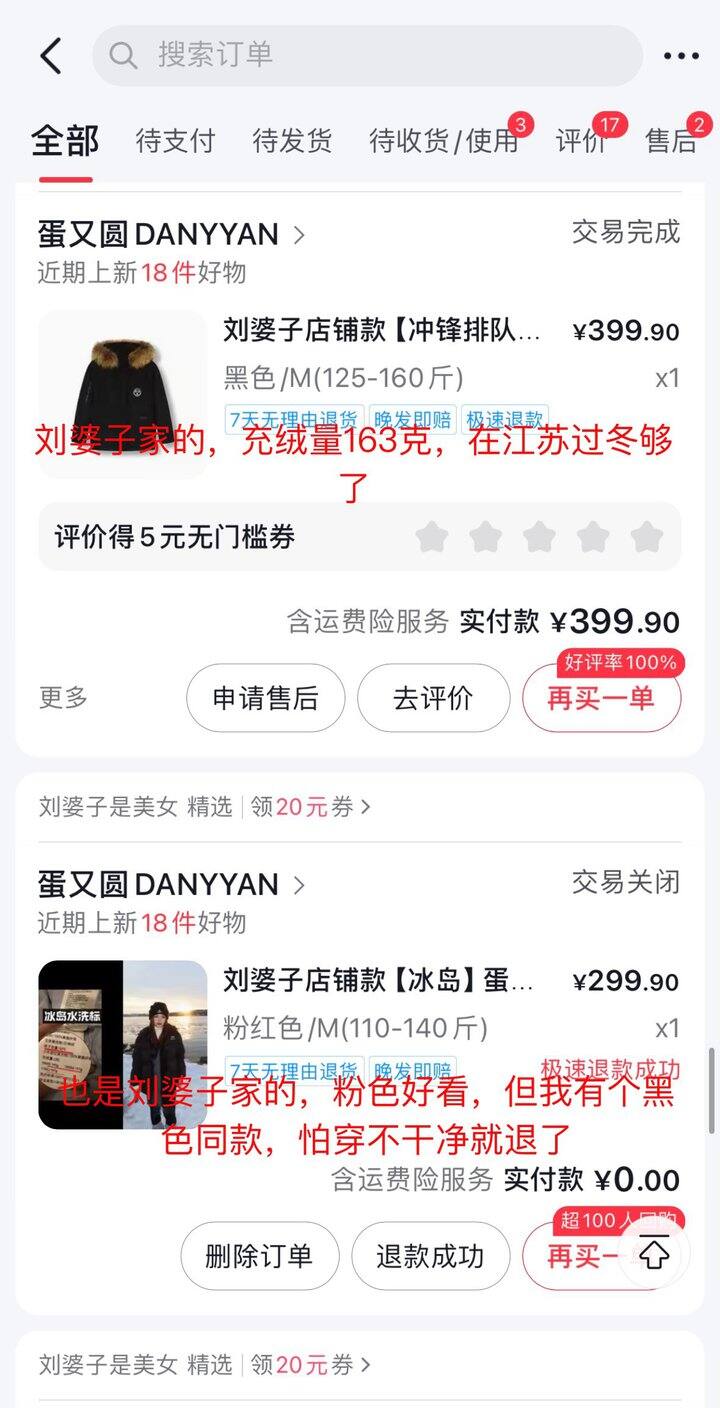Viewport: 720px width, 1408px height.
Task: Go back with the back arrow
Action: (x=50, y=56)
